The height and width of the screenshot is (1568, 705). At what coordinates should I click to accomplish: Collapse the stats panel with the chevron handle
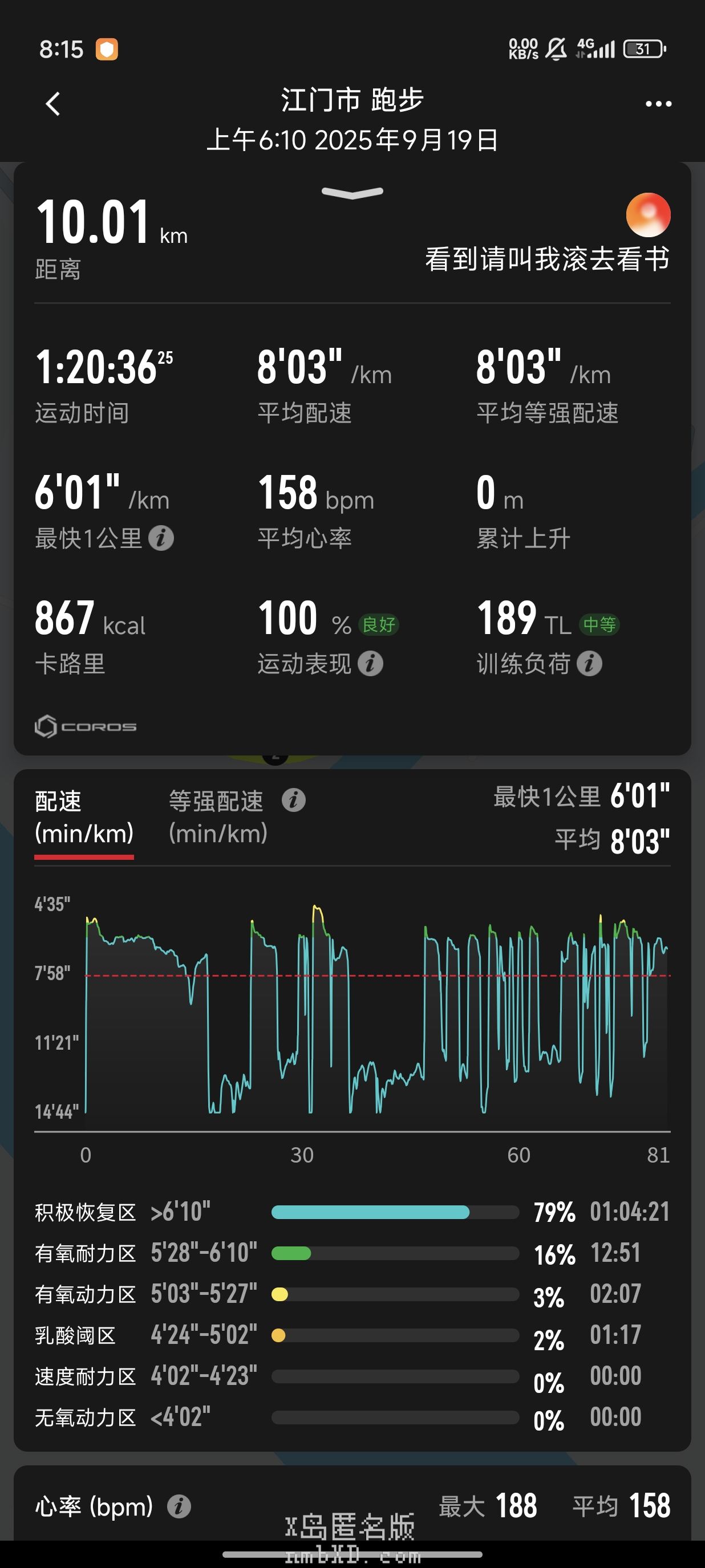pos(352,193)
